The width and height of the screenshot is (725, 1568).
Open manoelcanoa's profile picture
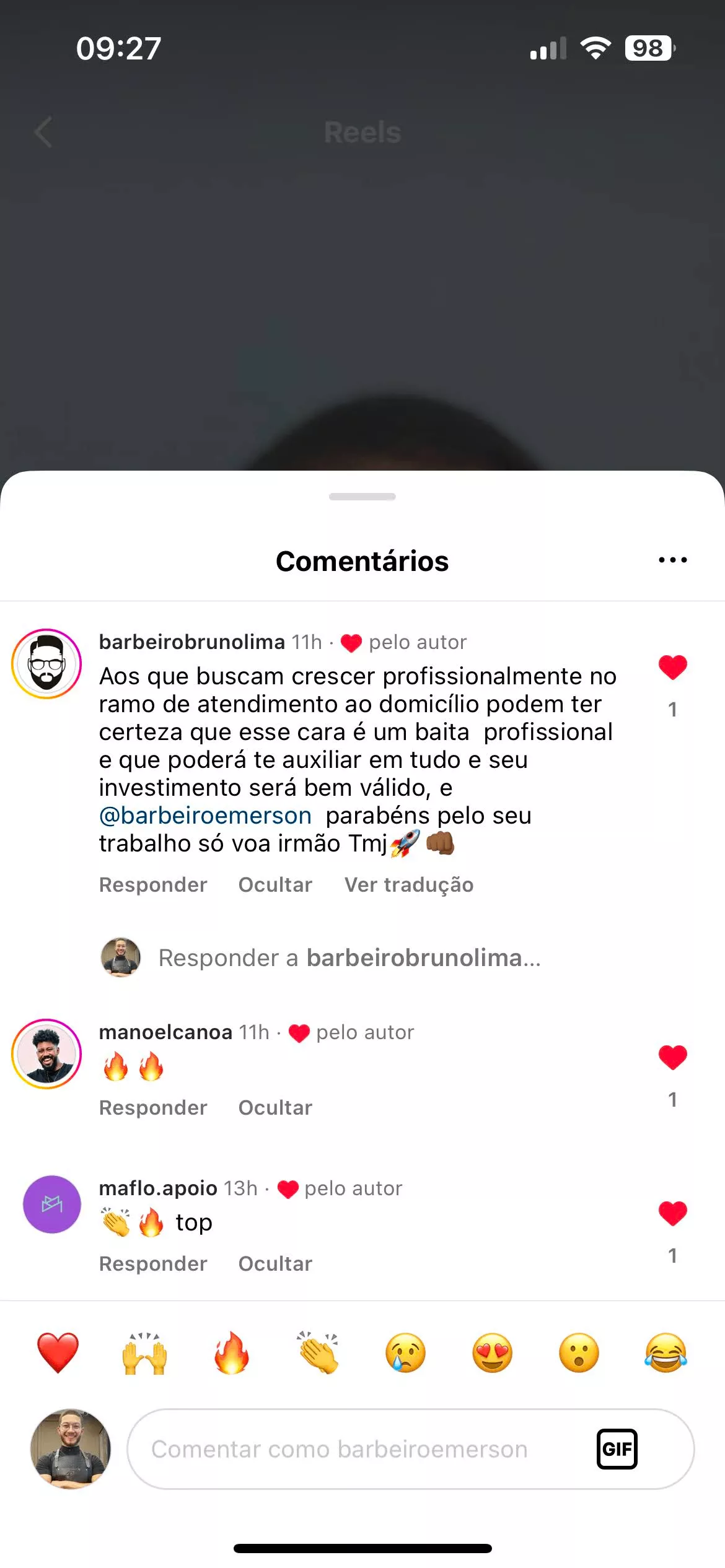(46, 1054)
